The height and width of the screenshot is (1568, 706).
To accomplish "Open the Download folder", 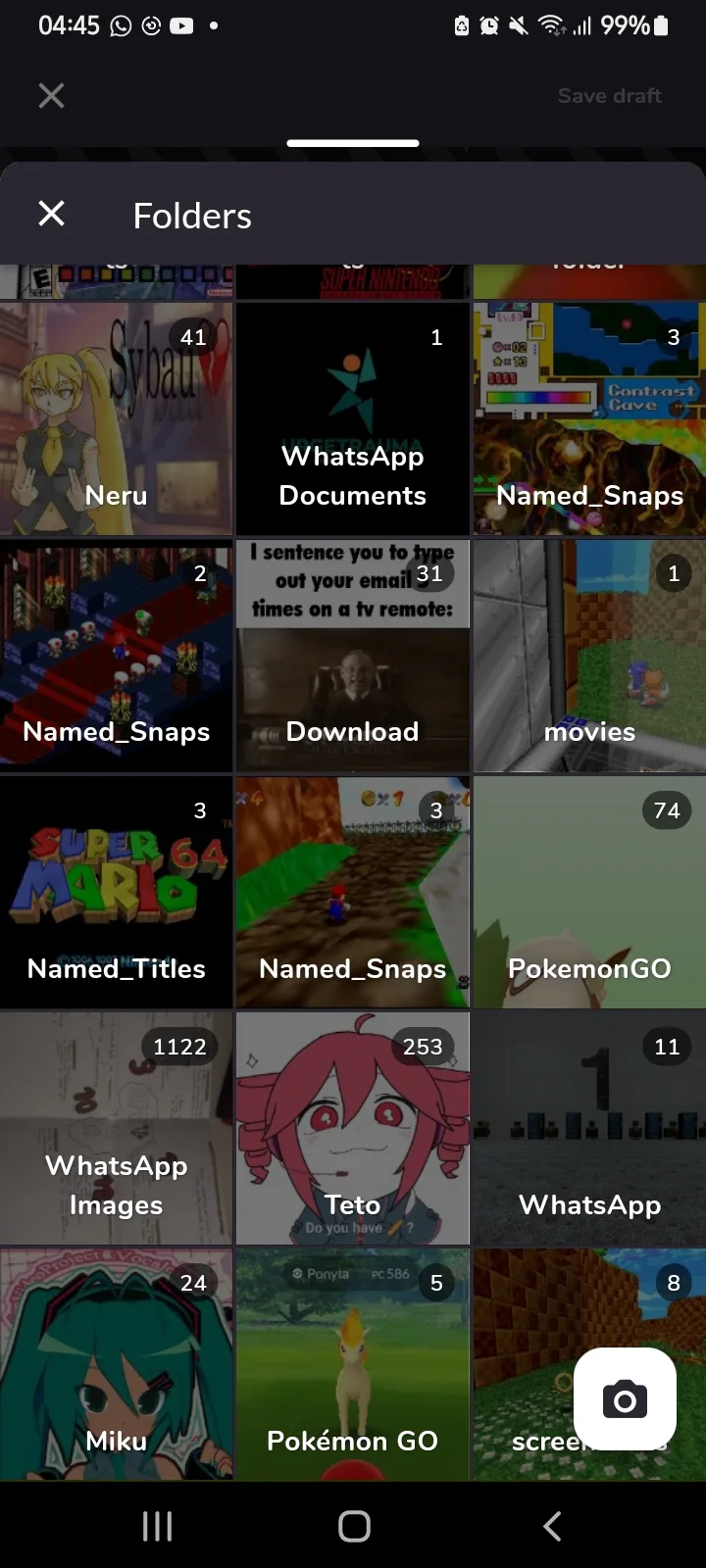I will point(352,656).
